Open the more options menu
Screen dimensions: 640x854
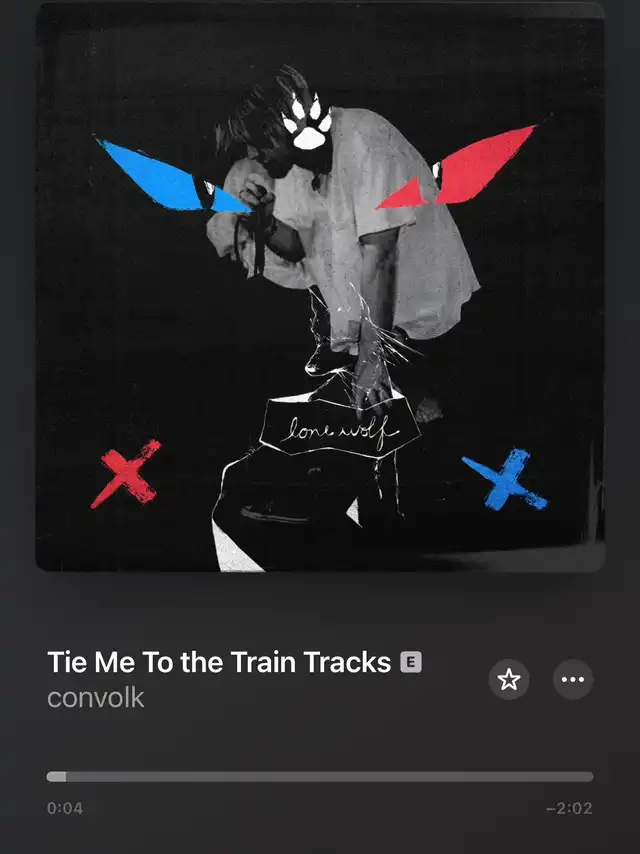pyautogui.click(x=573, y=680)
